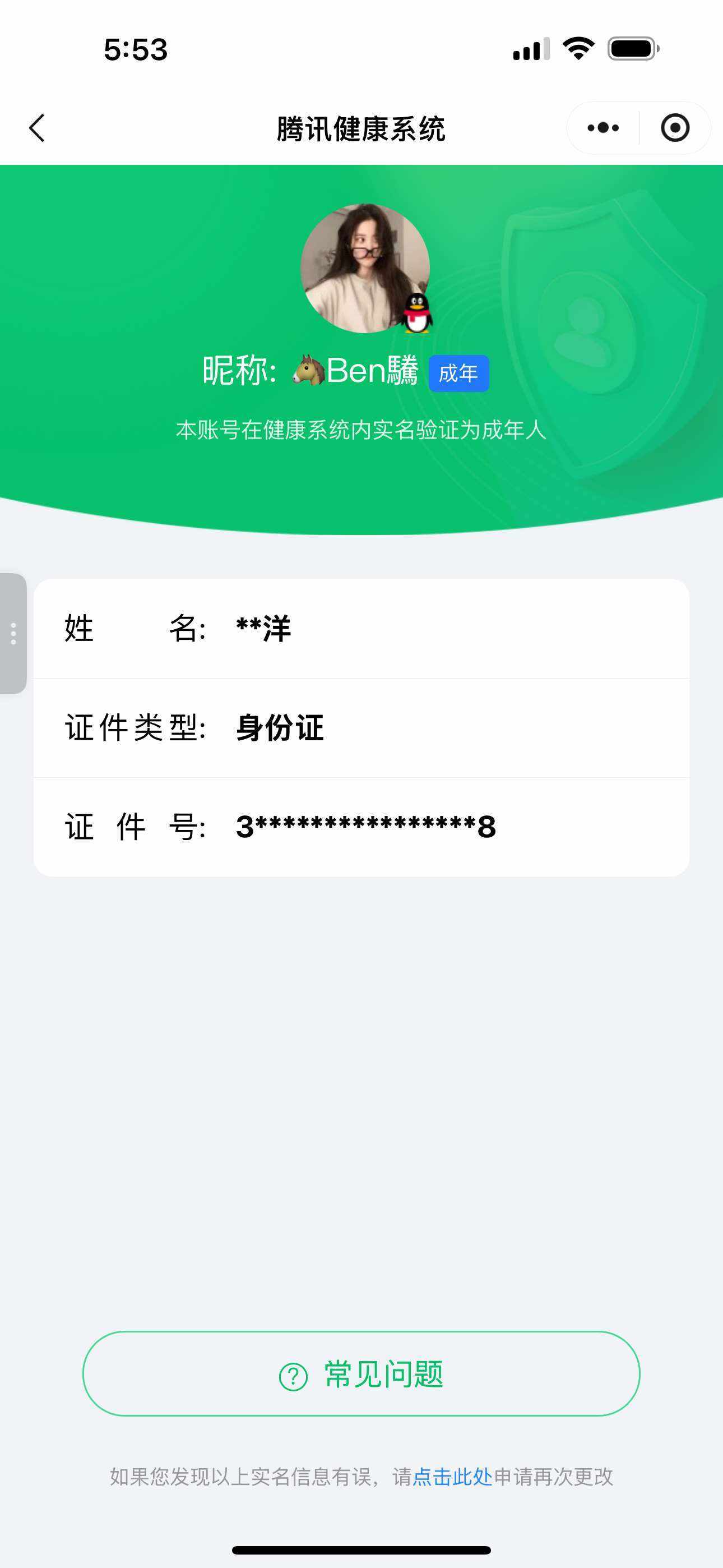Select the 证件类型 document type row
This screenshot has width=723, height=1568.
361,729
